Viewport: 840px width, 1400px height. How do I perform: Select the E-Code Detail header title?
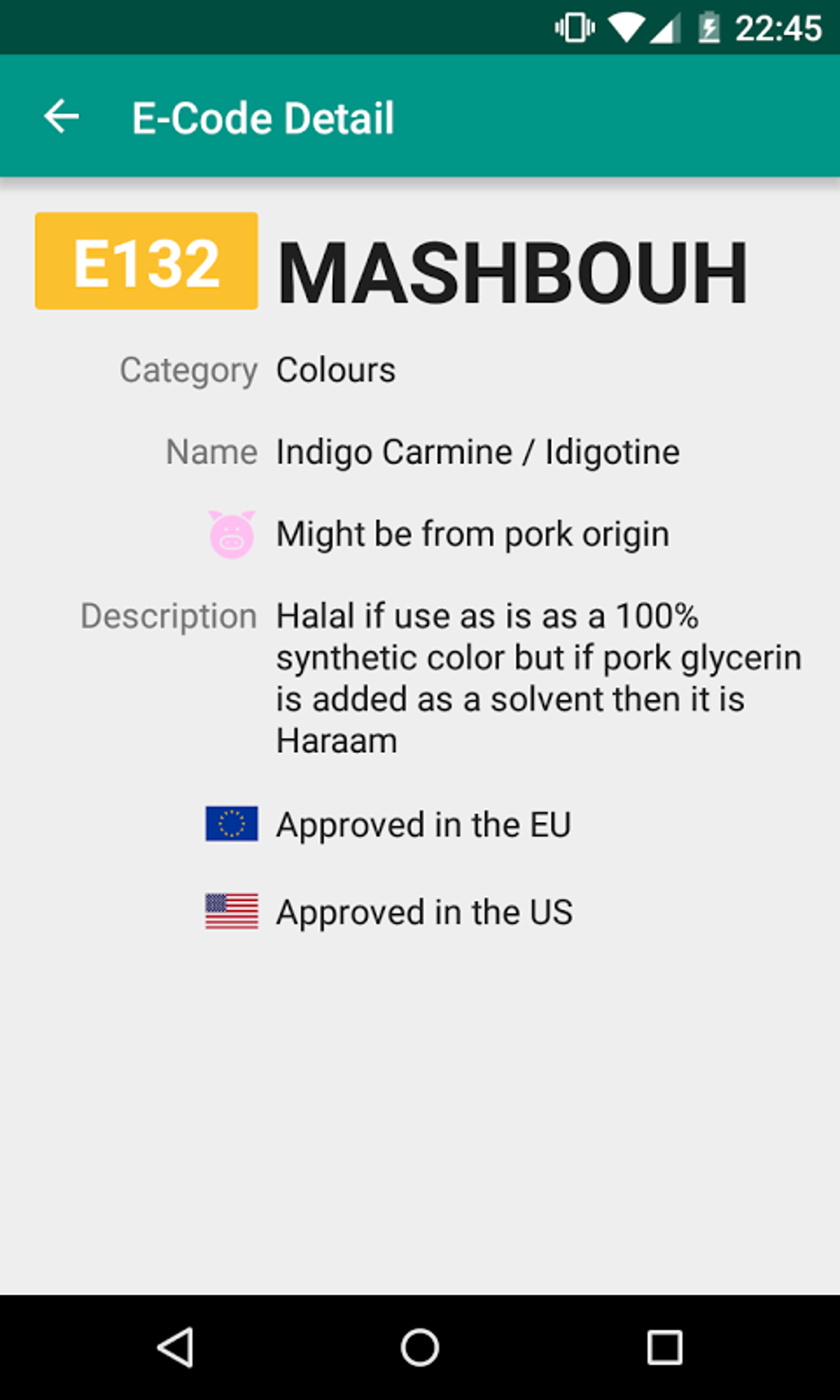click(263, 116)
